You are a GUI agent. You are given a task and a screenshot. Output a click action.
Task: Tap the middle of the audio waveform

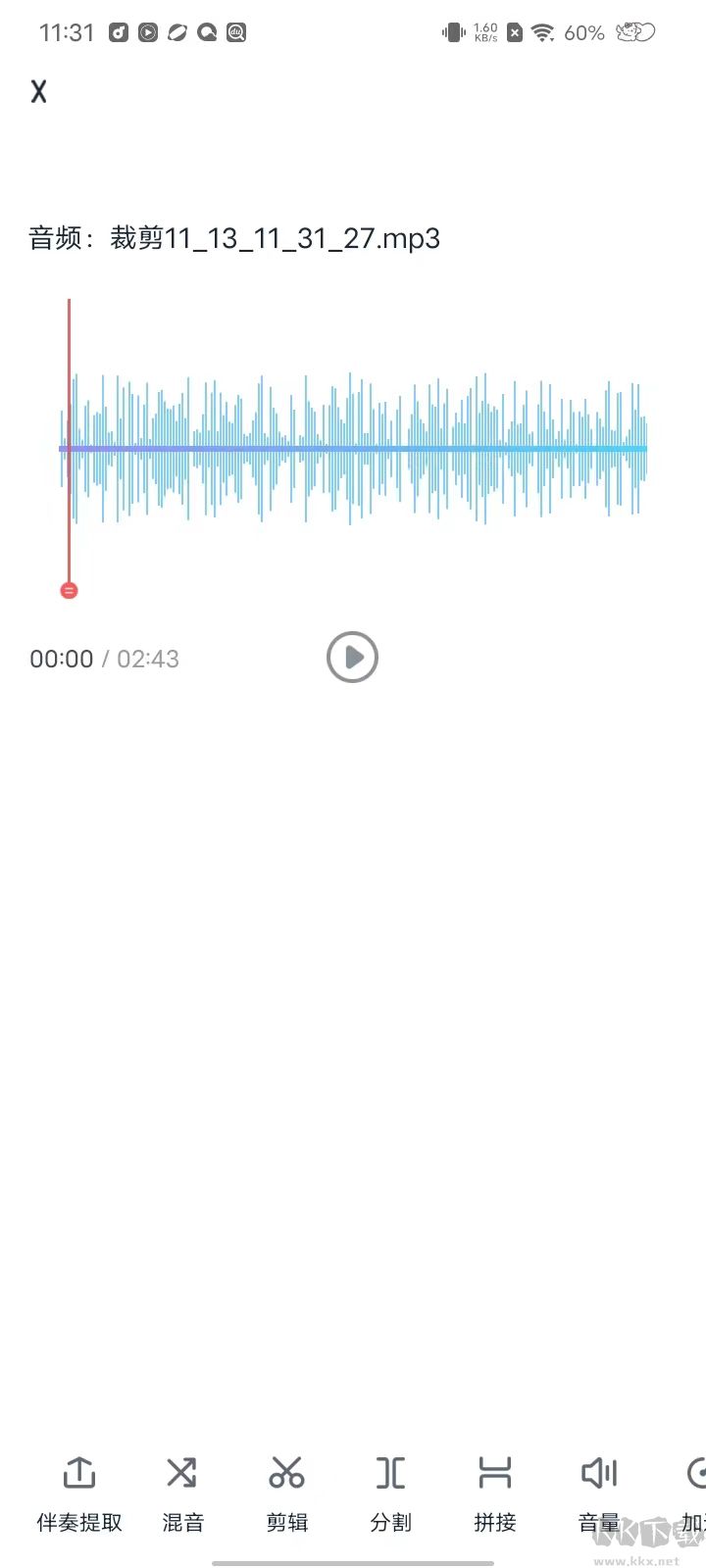click(353, 448)
